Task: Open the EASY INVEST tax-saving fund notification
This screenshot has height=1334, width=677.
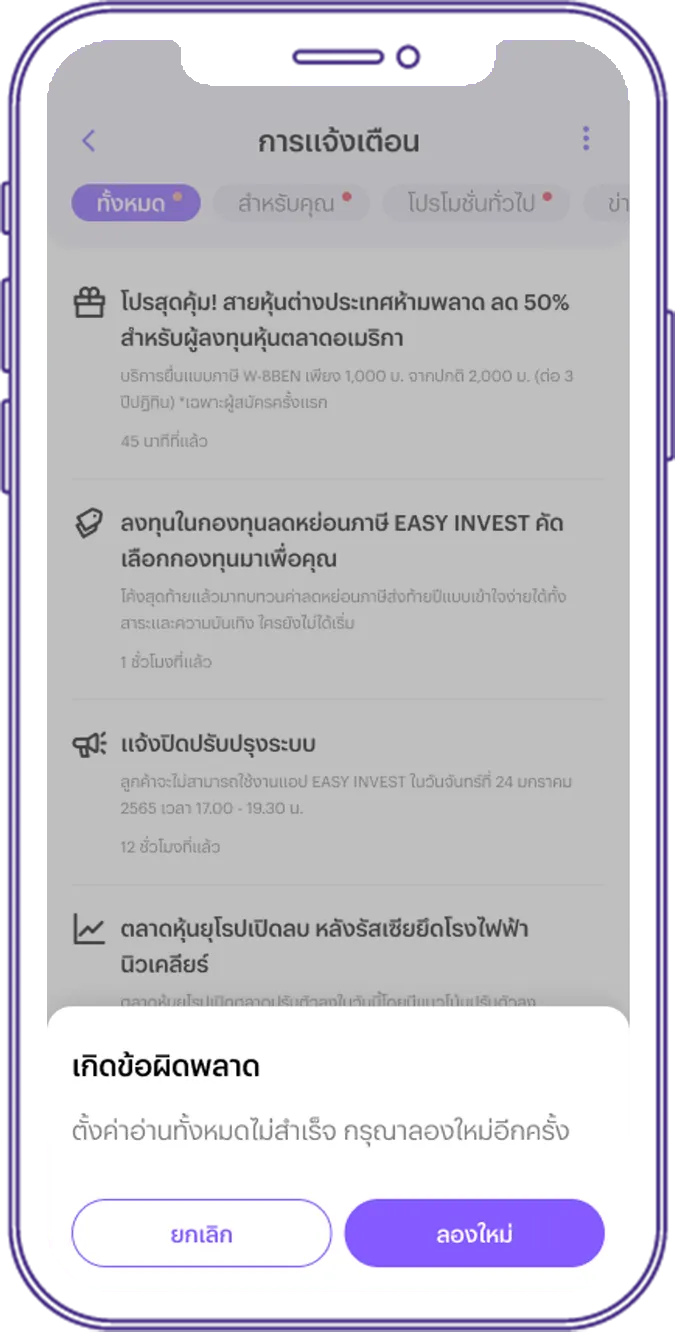Action: (x=338, y=590)
